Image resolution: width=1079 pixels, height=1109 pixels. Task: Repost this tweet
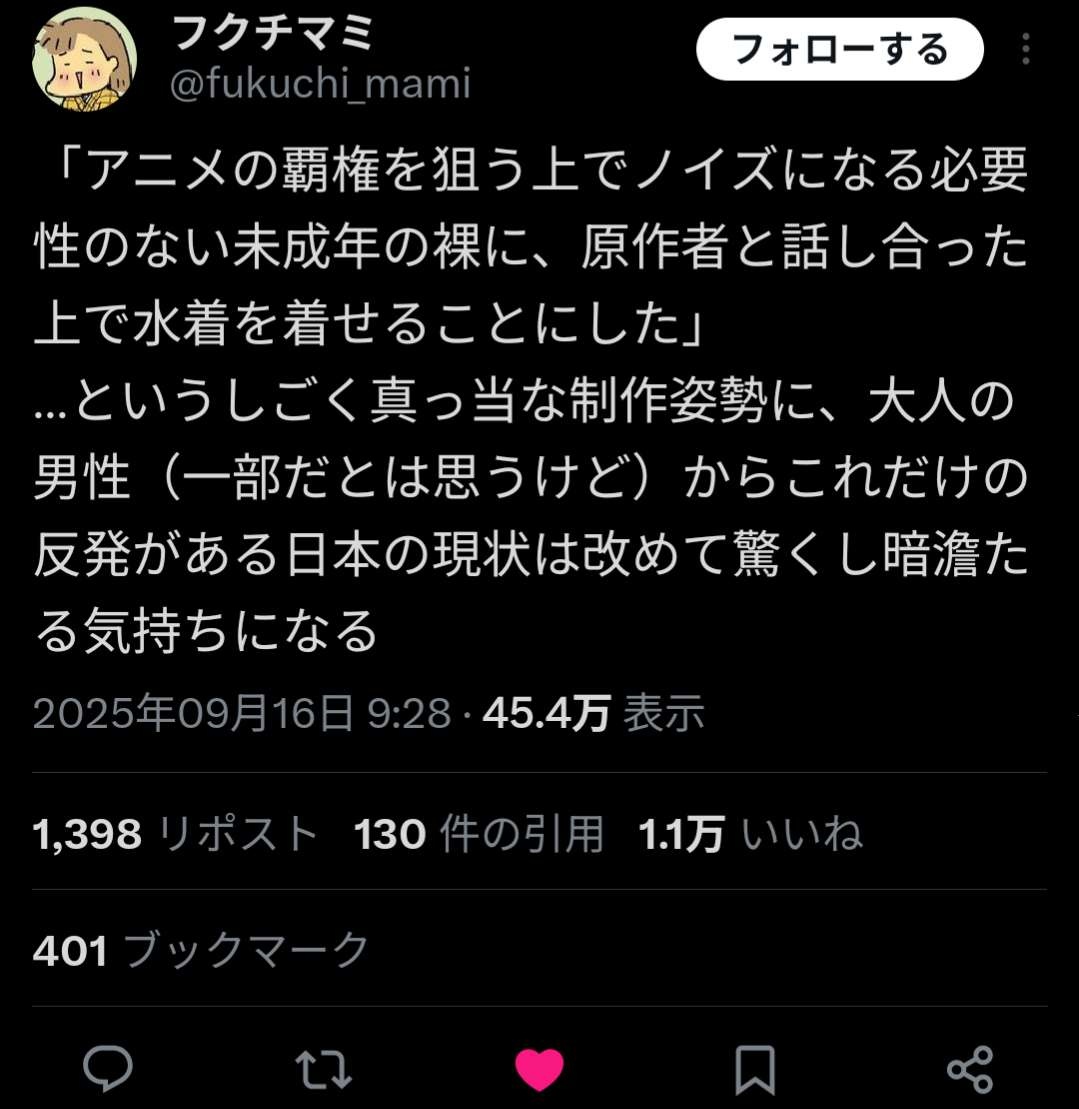pyautogui.click(x=324, y=1069)
